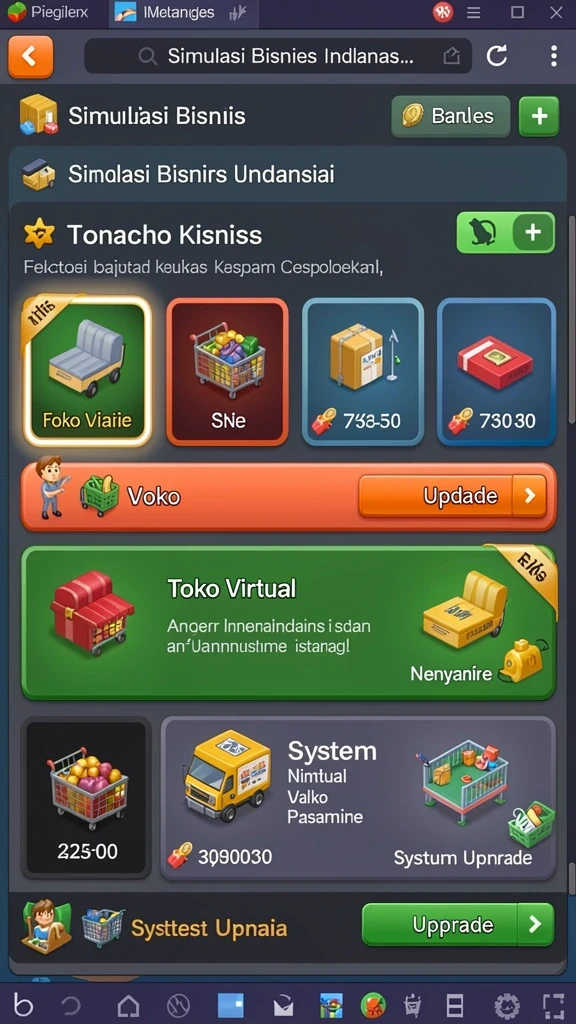Go to the emulator home button

point(128,1005)
